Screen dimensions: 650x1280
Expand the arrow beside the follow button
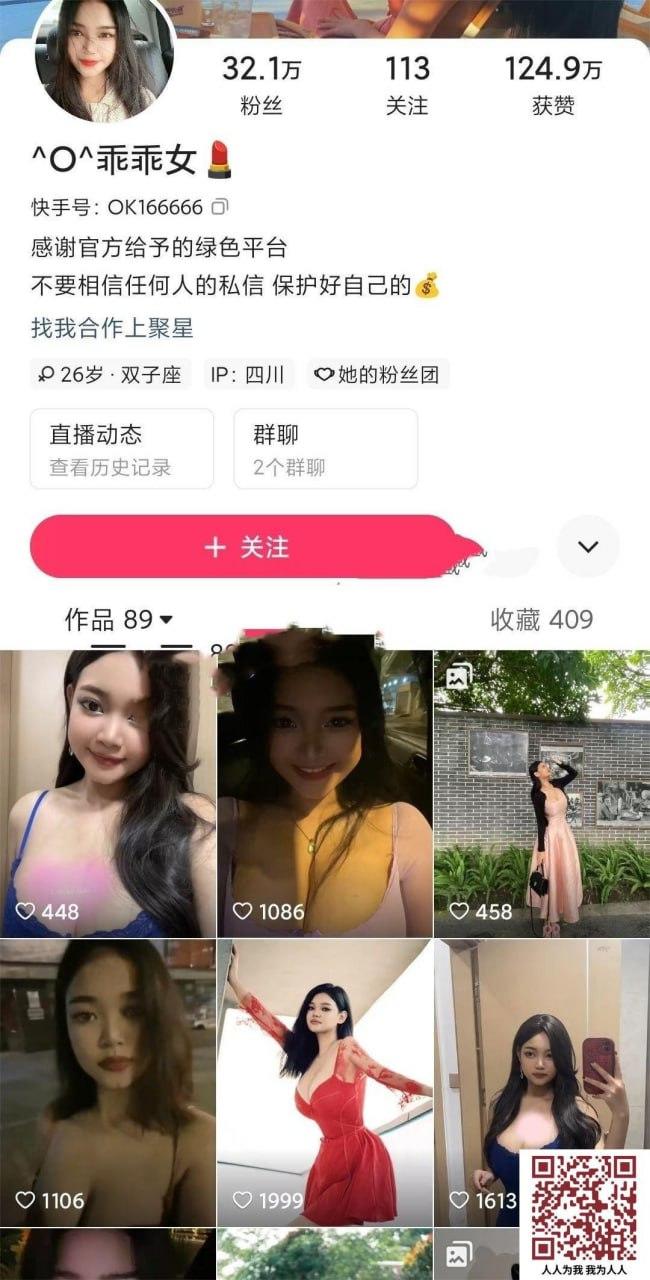point(588,547)
